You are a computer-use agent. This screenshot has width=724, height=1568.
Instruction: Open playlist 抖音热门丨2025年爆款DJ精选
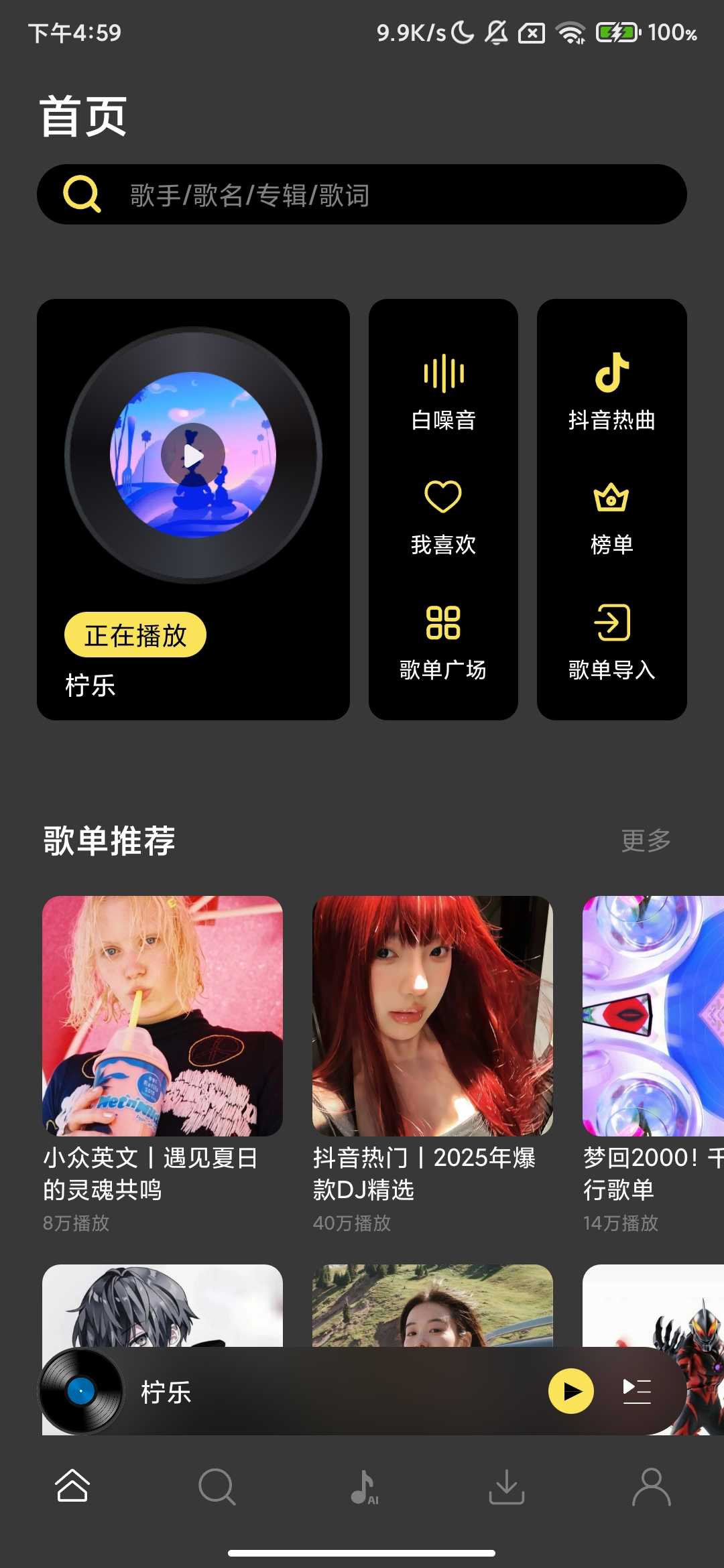click(x=432, y=1016)
